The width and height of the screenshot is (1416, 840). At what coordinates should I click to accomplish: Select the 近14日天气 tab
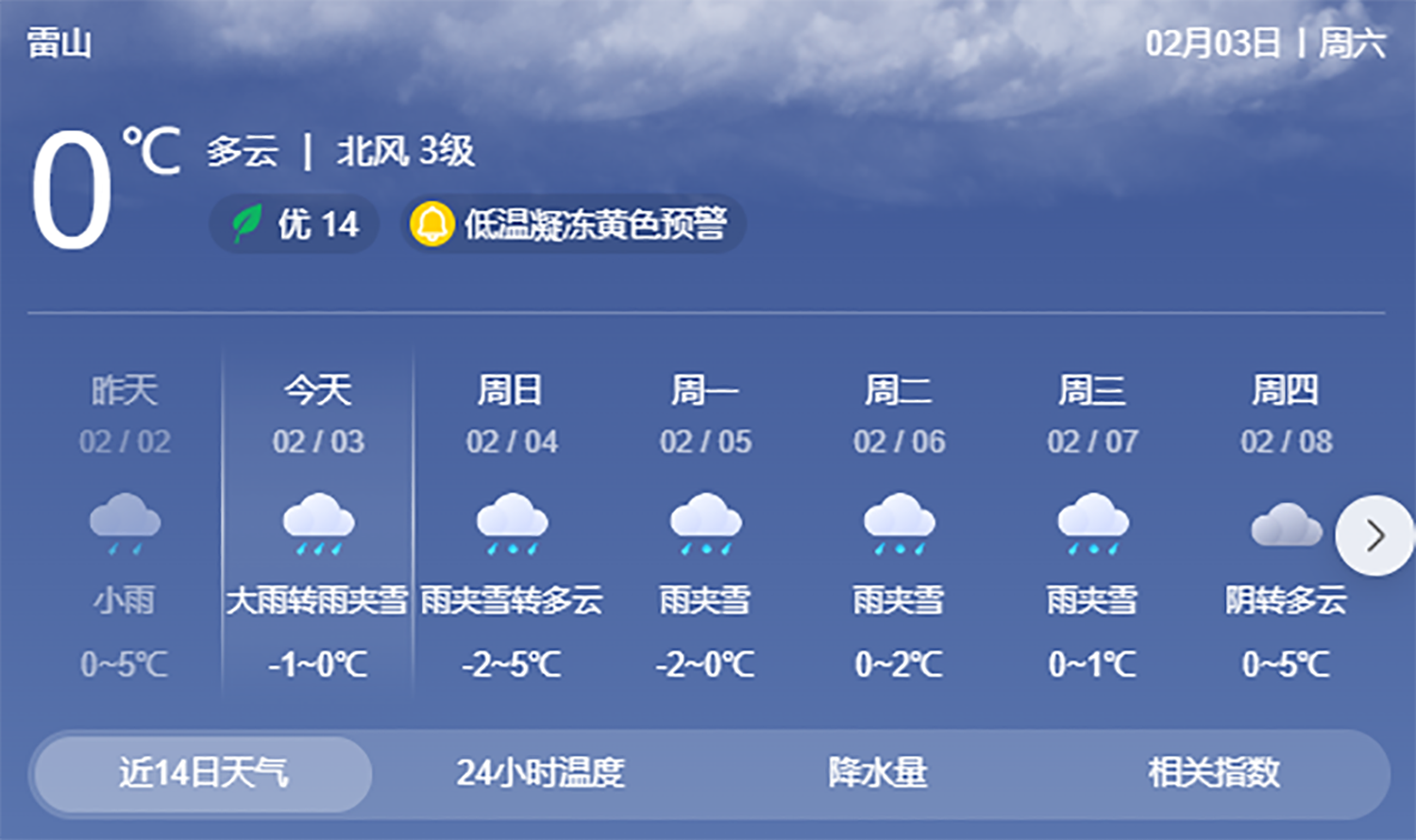[203, 773]
